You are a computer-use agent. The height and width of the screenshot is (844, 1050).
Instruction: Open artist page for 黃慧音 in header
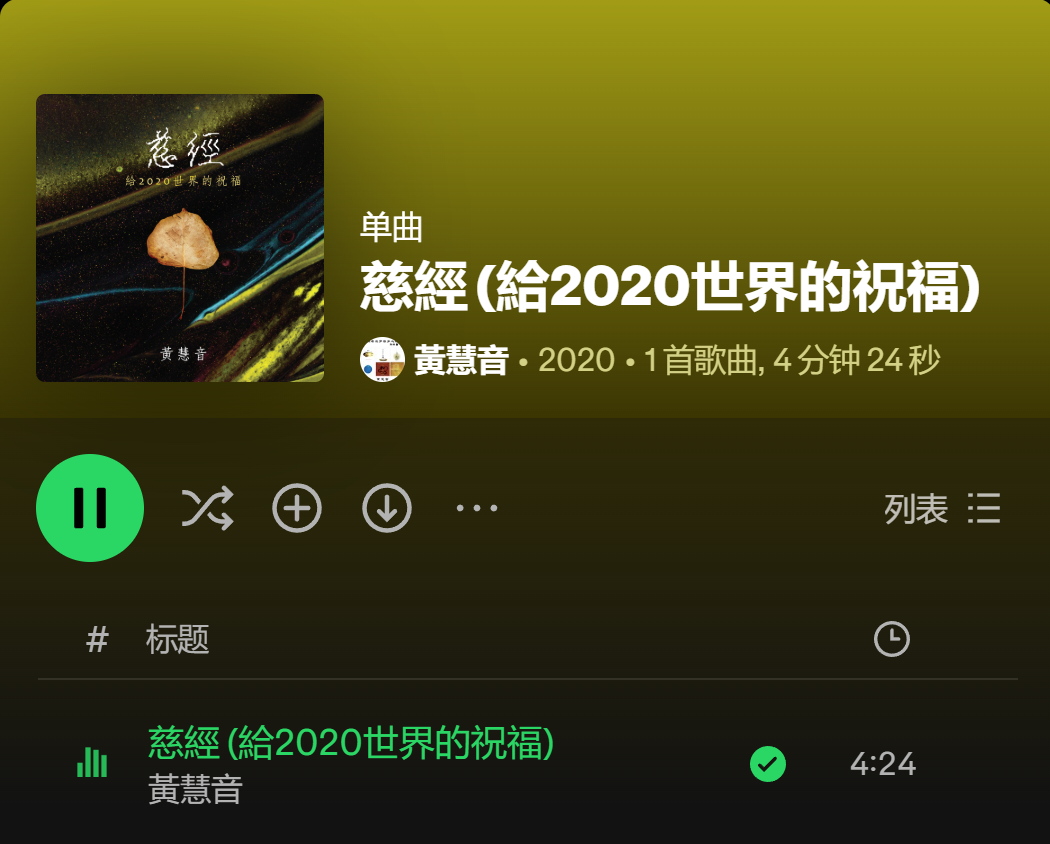coord(461,360)
